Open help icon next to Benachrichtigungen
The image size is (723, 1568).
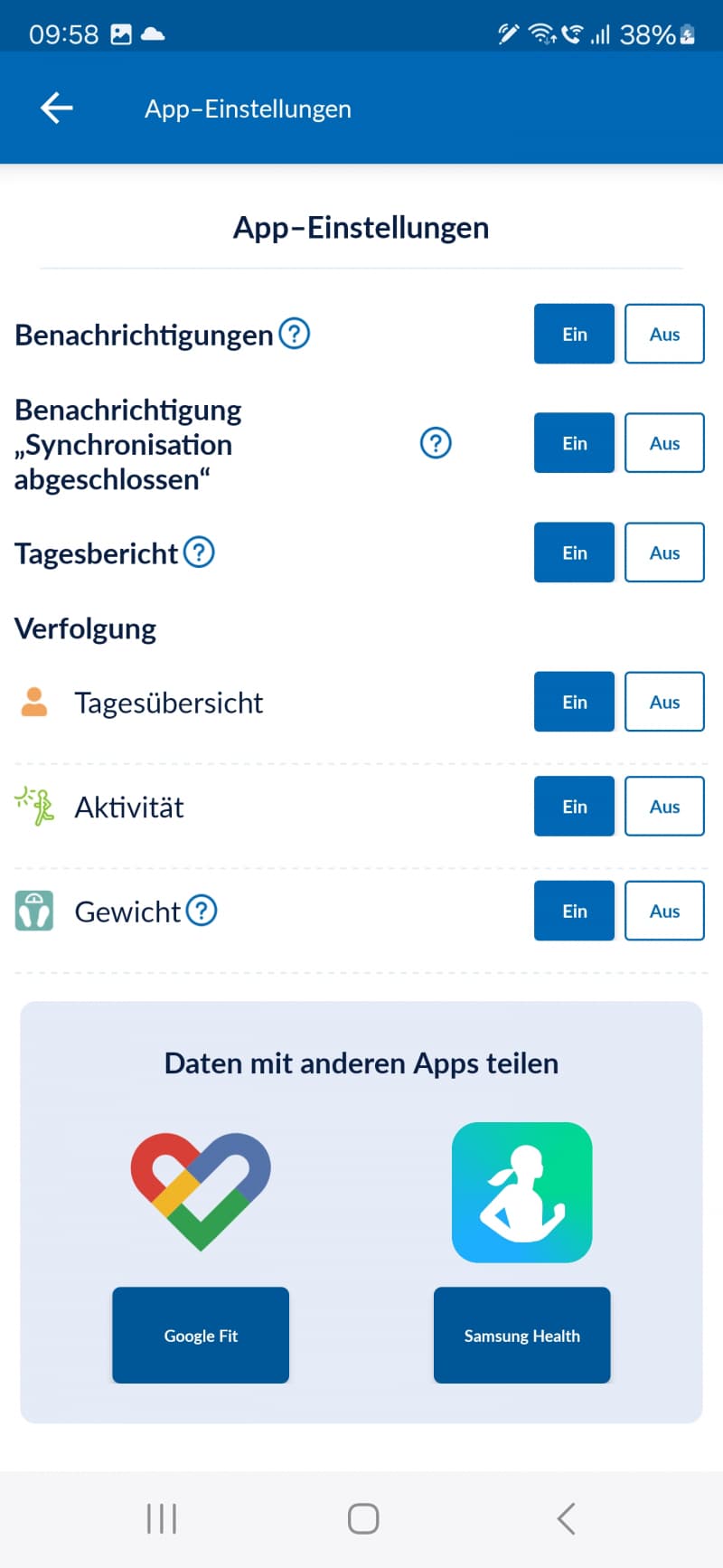point(295,334)
